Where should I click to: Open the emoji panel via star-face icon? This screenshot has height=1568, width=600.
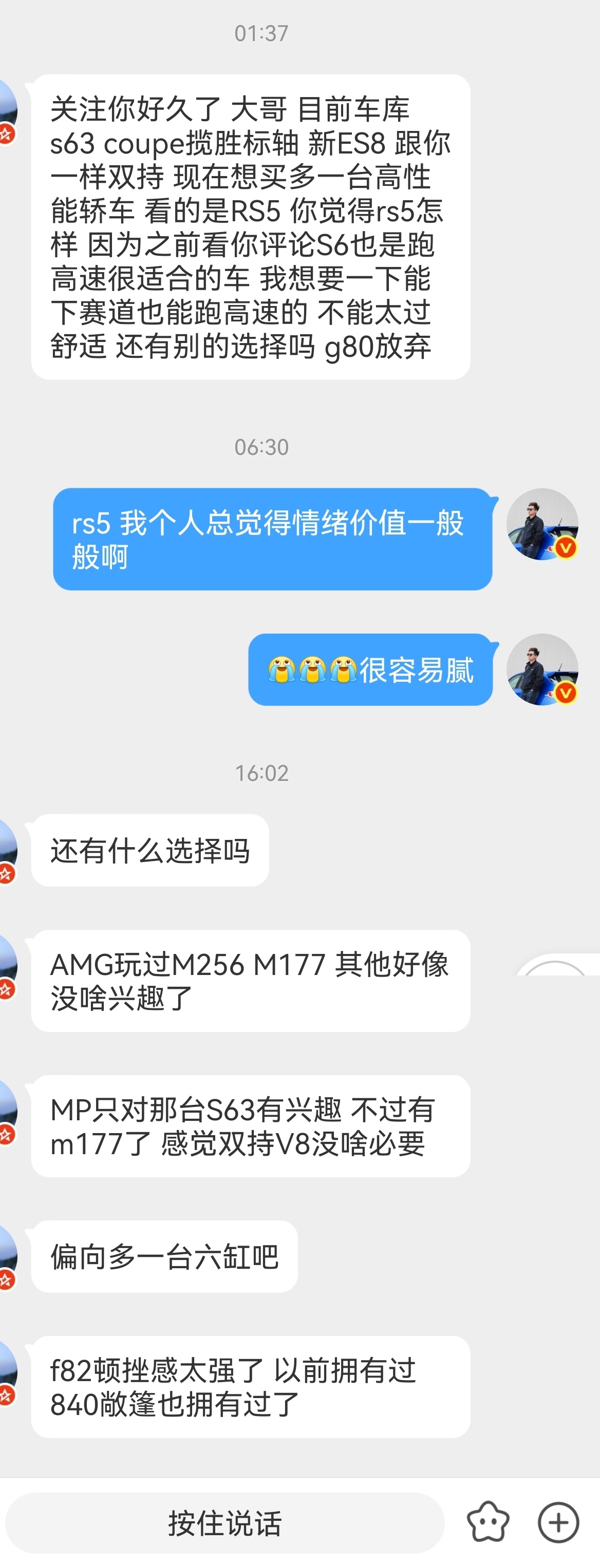[x=488, y=1522]
